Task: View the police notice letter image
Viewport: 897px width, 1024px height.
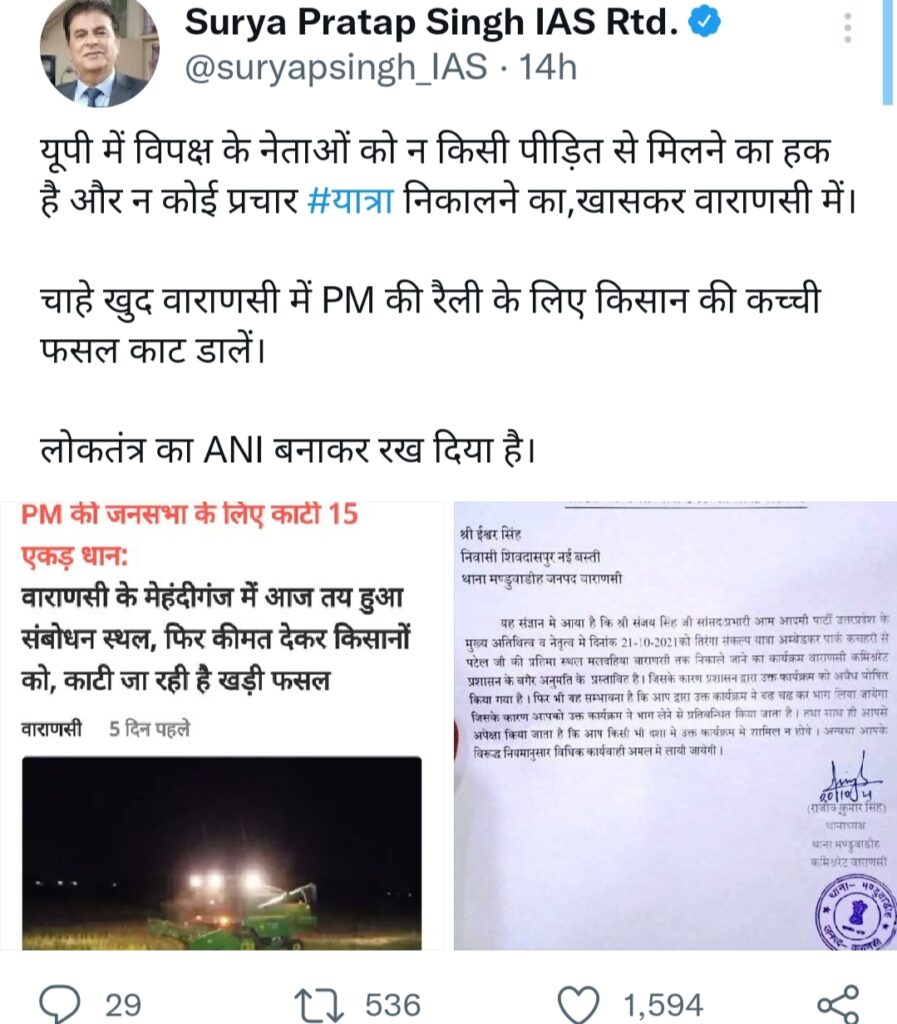Action: [x=673, y=730]
